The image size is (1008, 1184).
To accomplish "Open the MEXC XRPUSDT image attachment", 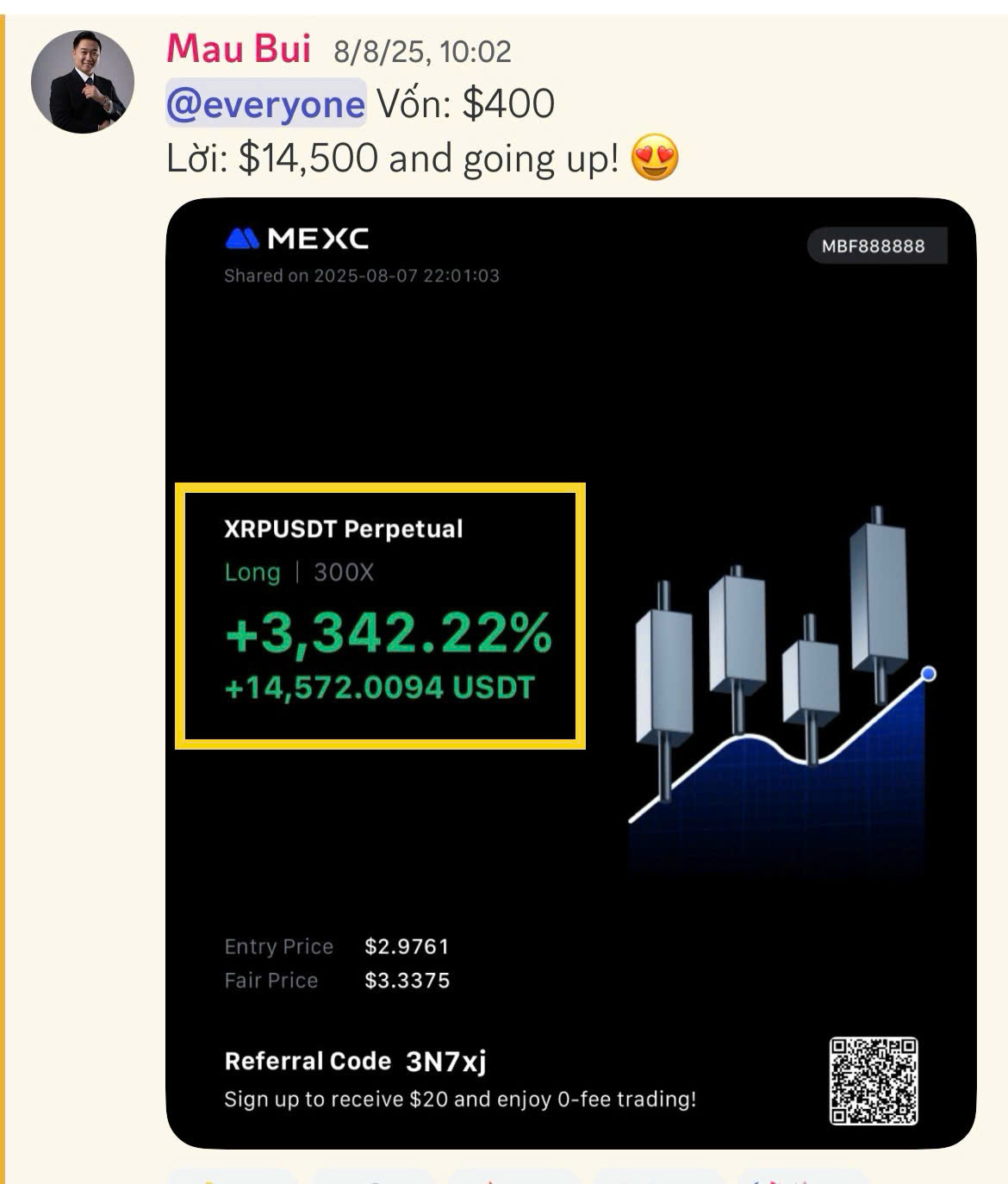I will coord(570,672).
